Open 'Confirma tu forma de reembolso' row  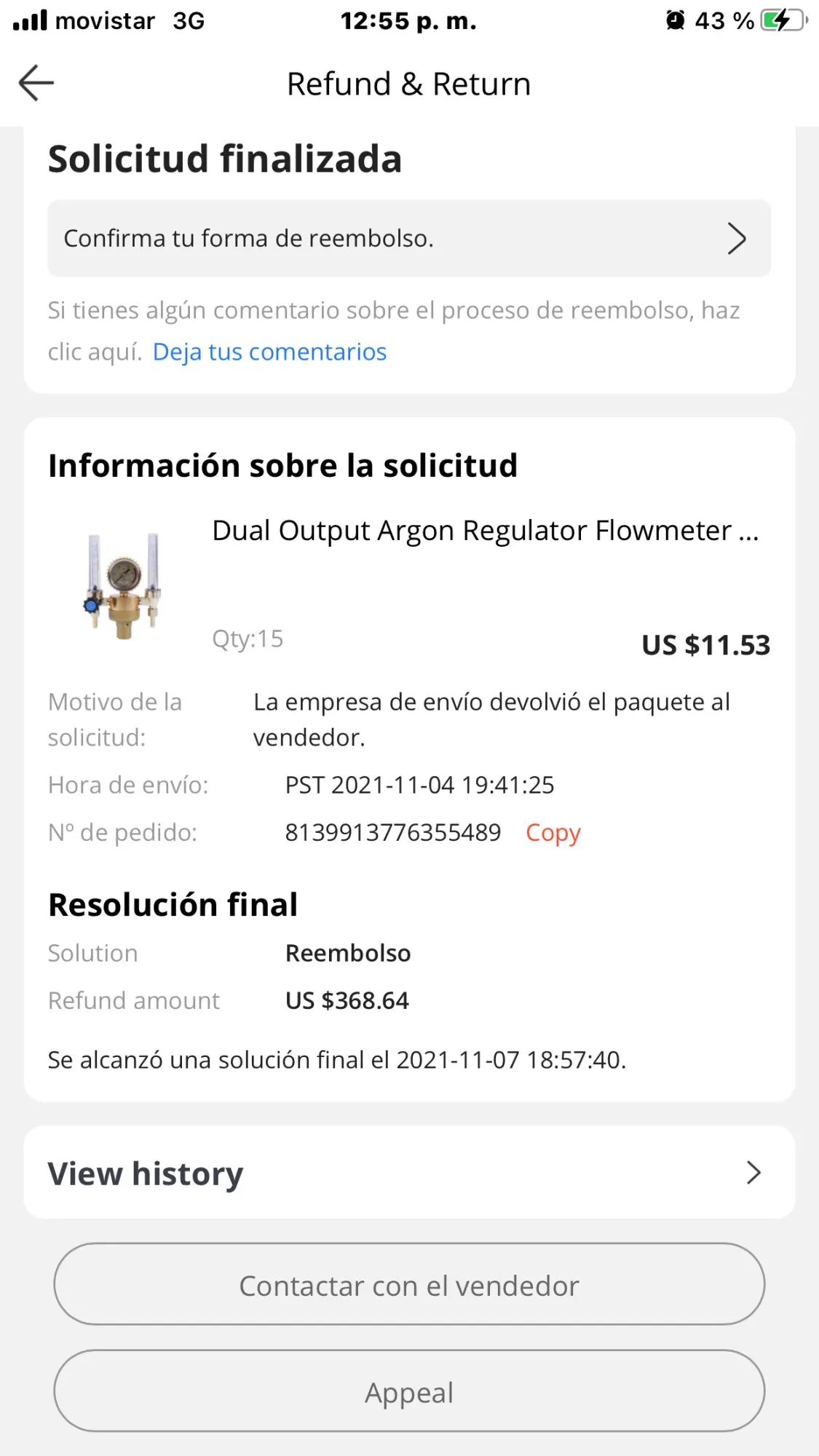[x=408, y=239]
